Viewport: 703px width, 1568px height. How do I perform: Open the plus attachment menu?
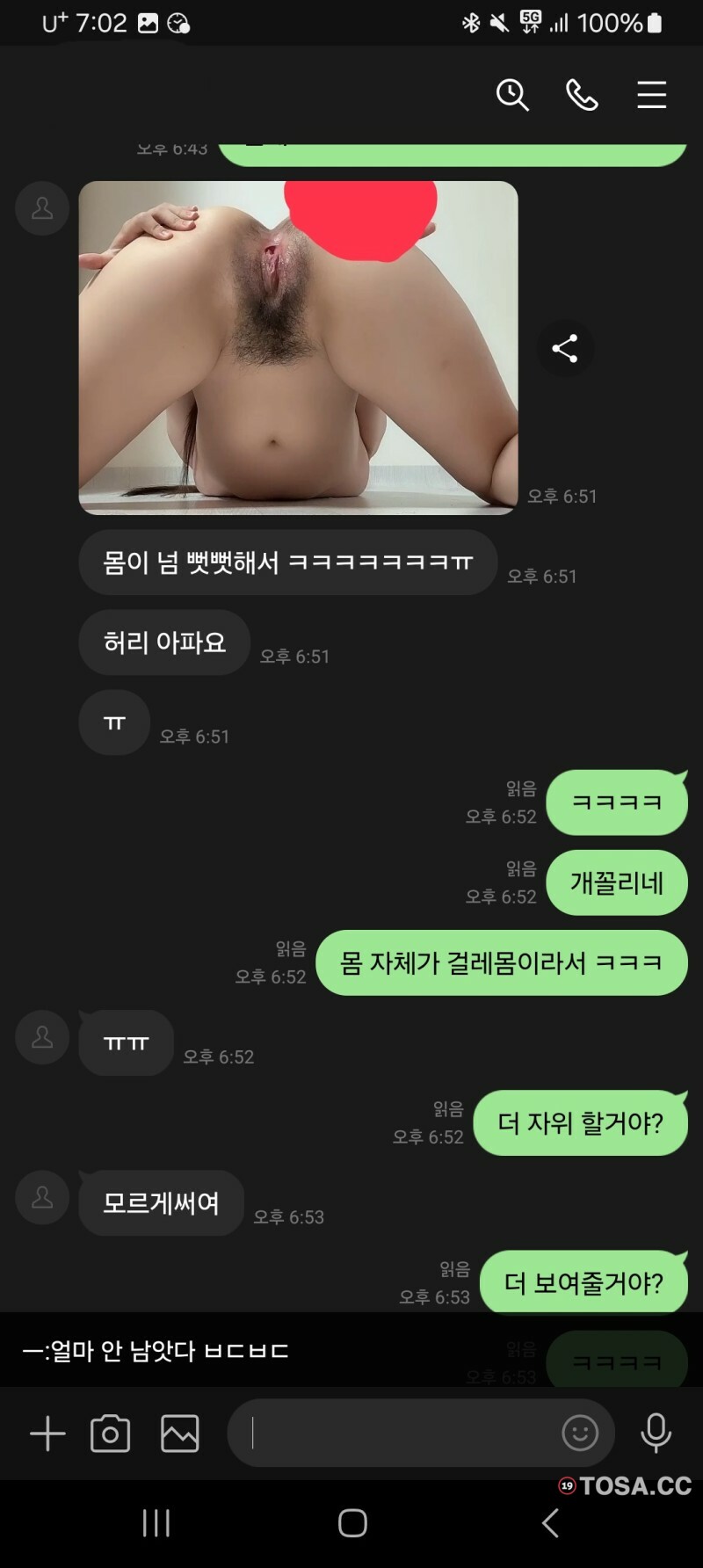pos(47,1434)
